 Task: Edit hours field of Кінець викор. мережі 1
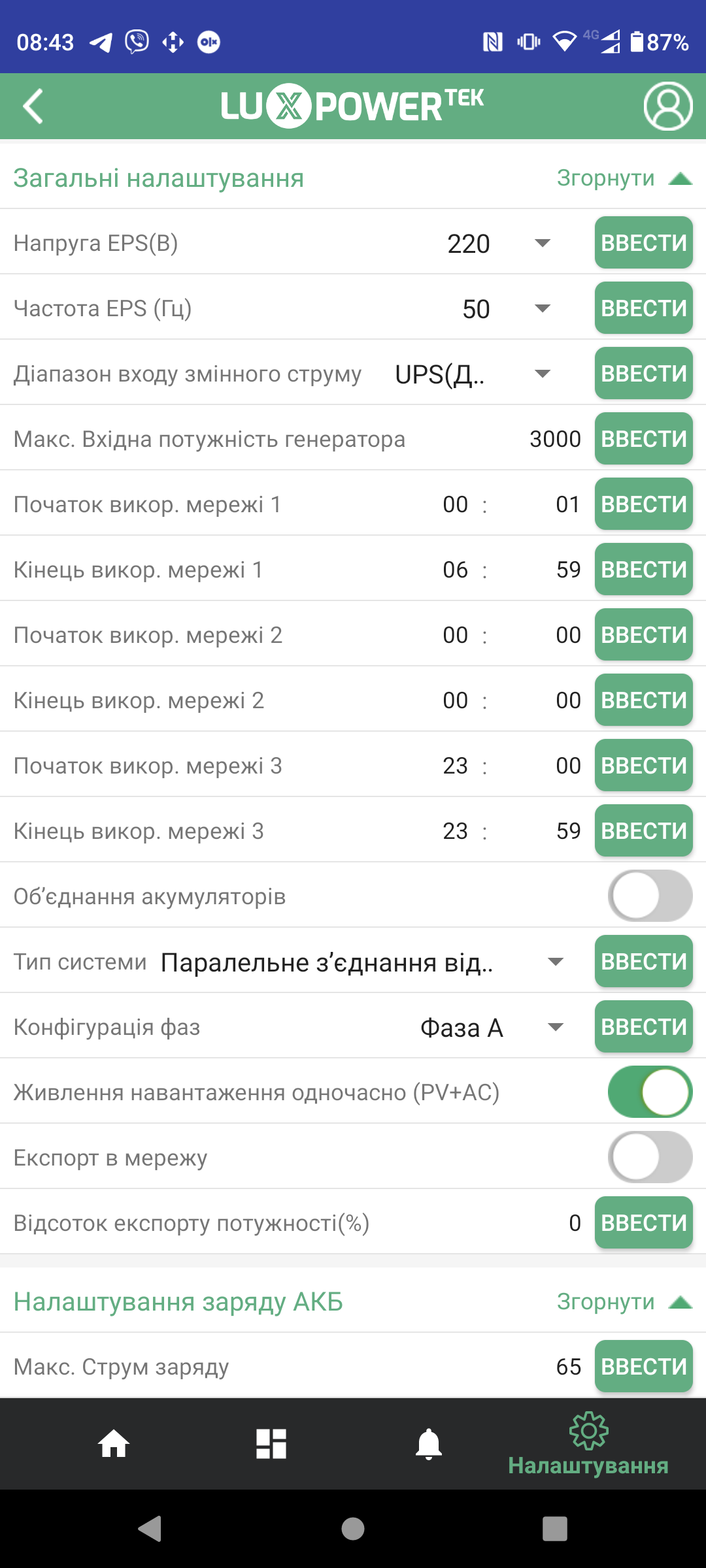455,569
